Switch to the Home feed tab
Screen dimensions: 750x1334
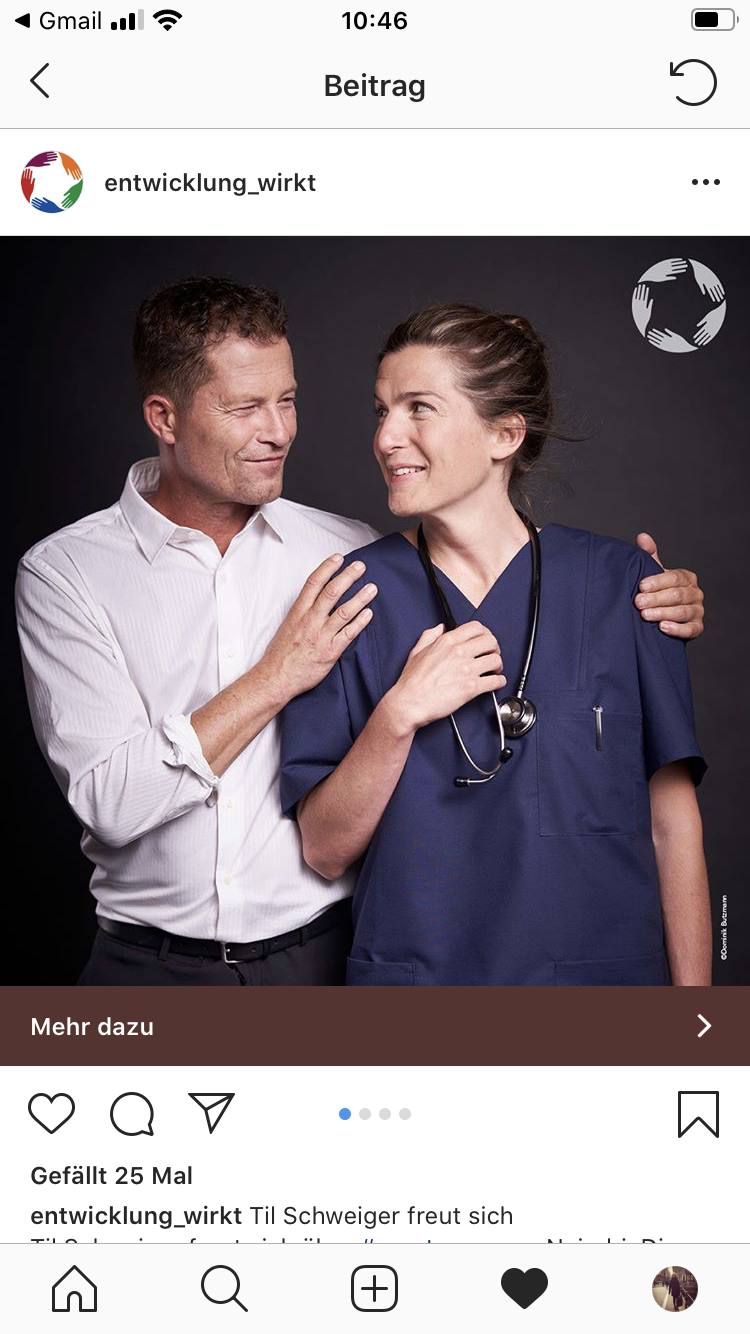pyautogui.click(x=75, y=1288)
